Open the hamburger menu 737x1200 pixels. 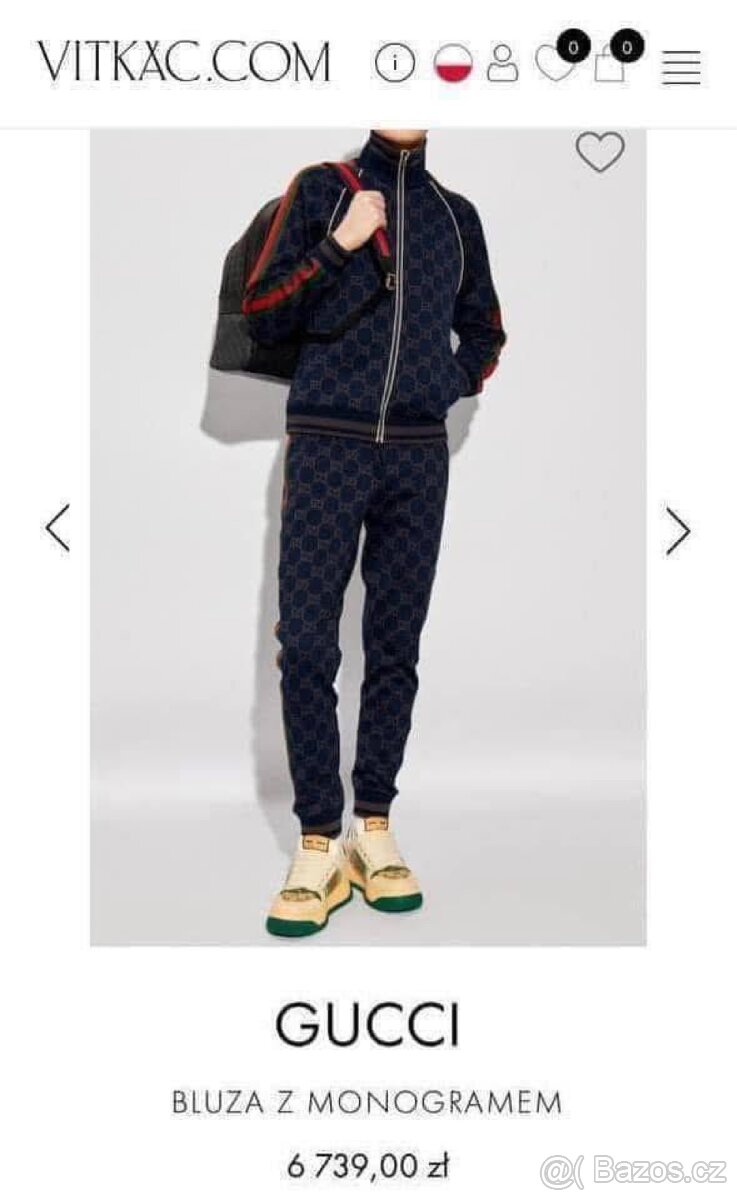(681, 66)
